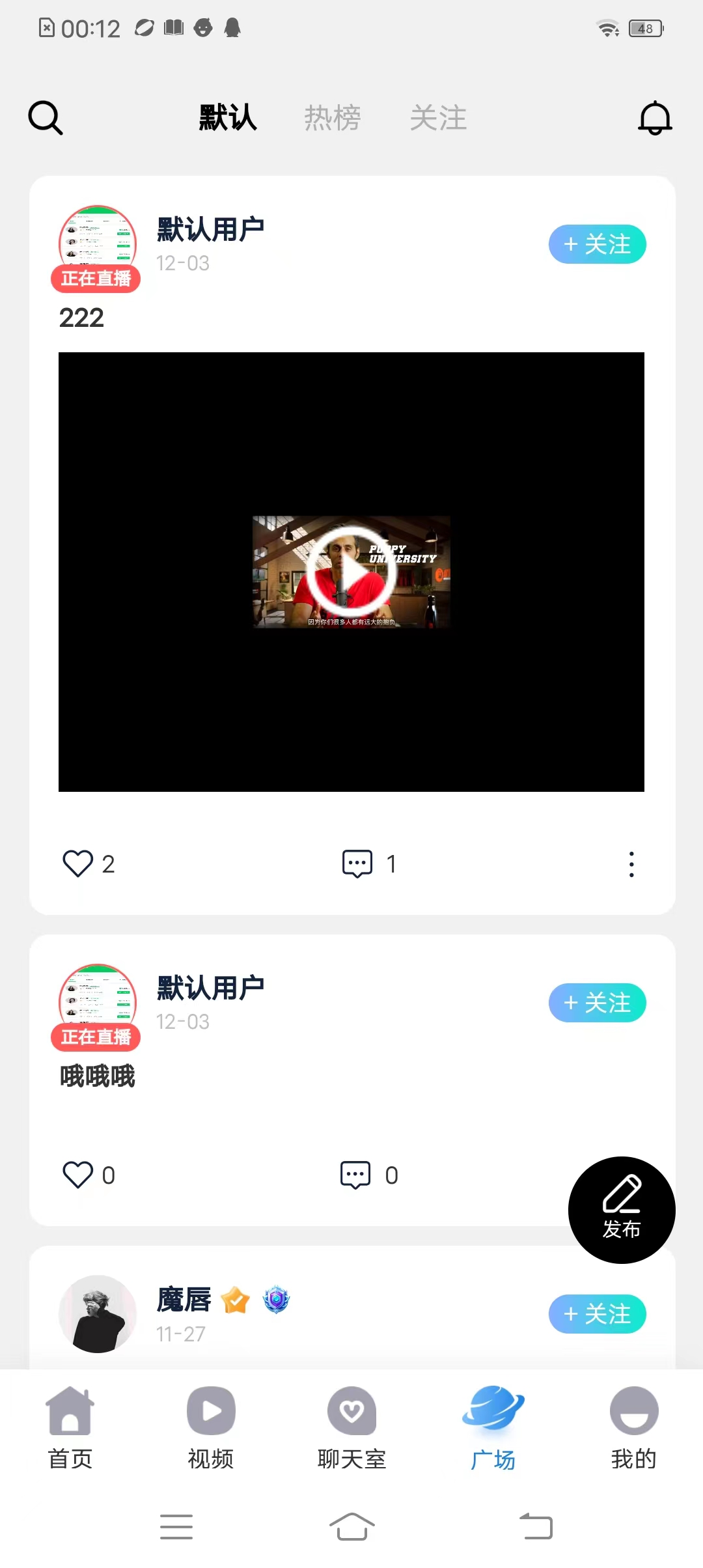703x1568 pixels.
Task: Follow the user who posted 哦哦哦
Action: coord(597,1003)
